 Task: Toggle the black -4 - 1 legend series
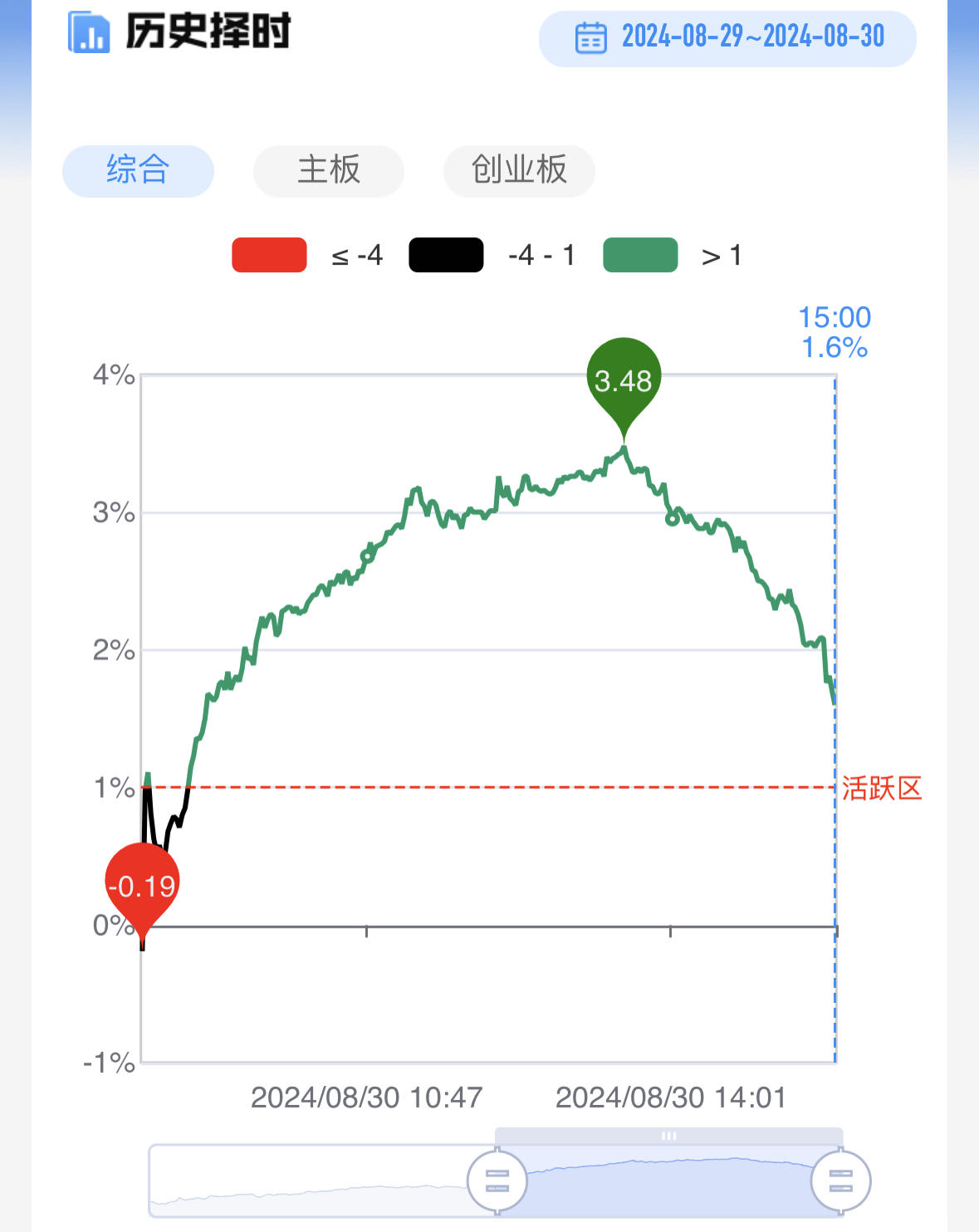pos(446,255)
